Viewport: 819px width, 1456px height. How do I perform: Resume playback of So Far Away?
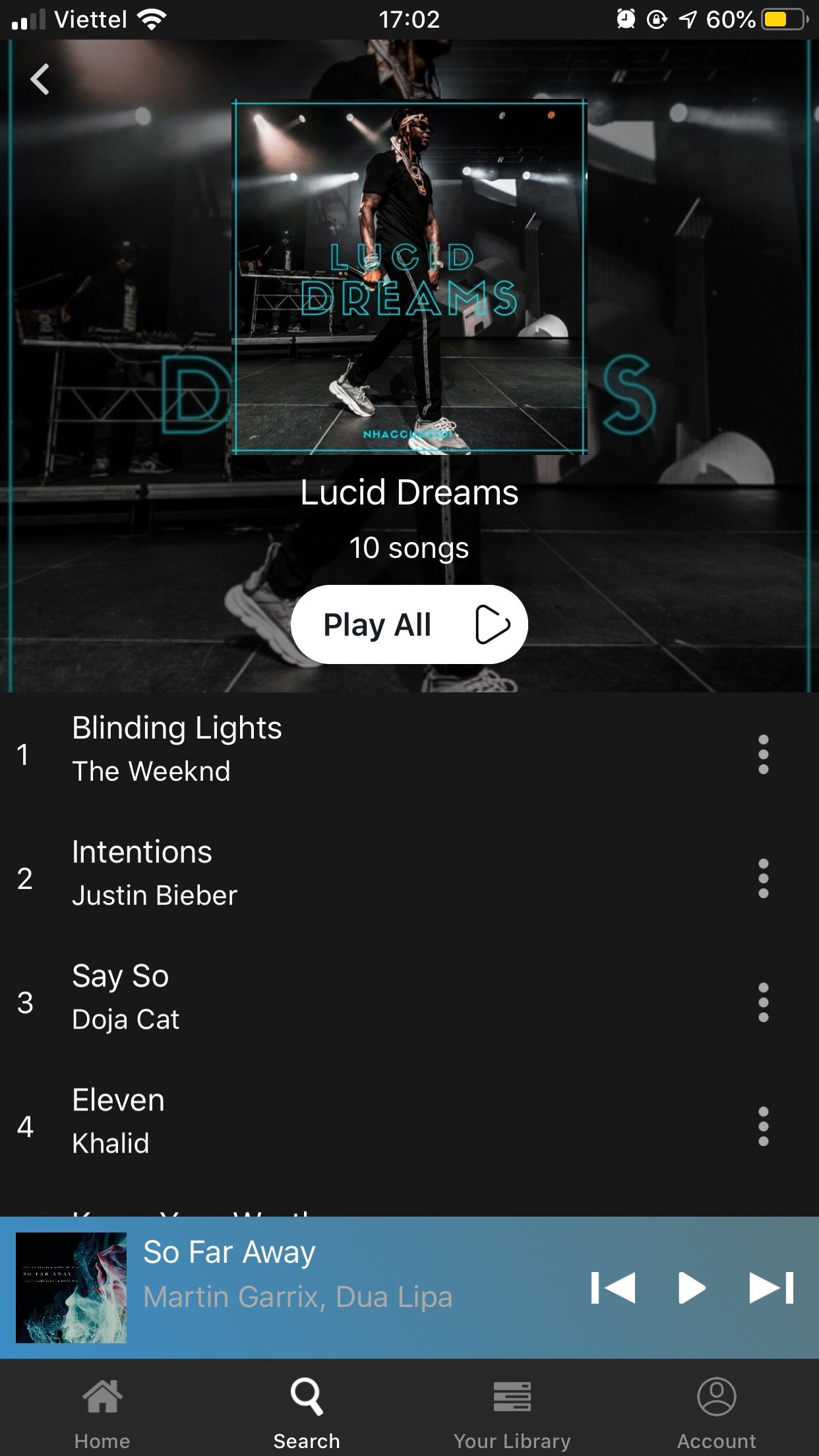[692, 1288]
